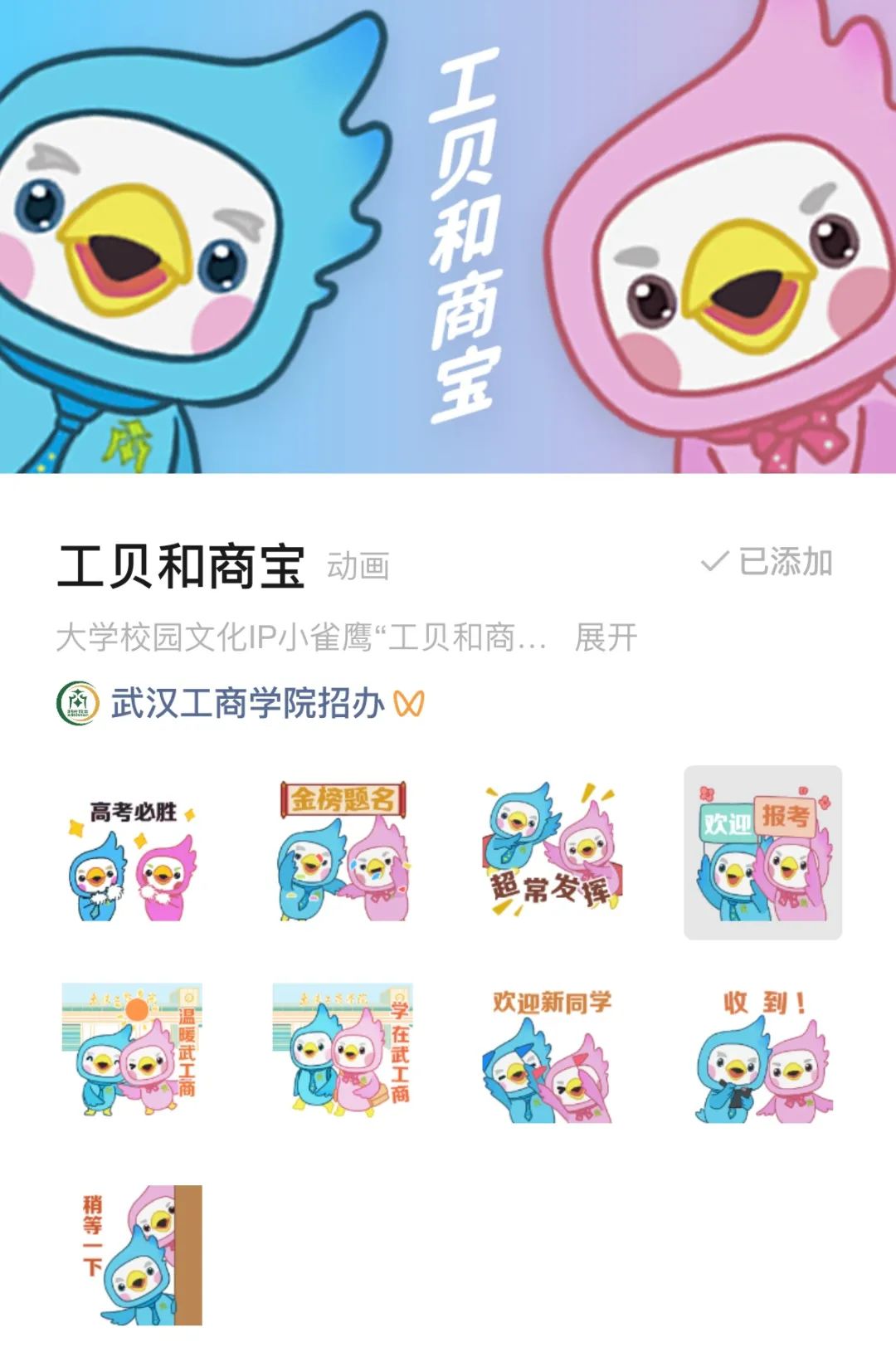The height and width of the screenshot is (1357, 896).
Task: Open the 武汉工商学院招办 creator page
Action: [247, 704]
